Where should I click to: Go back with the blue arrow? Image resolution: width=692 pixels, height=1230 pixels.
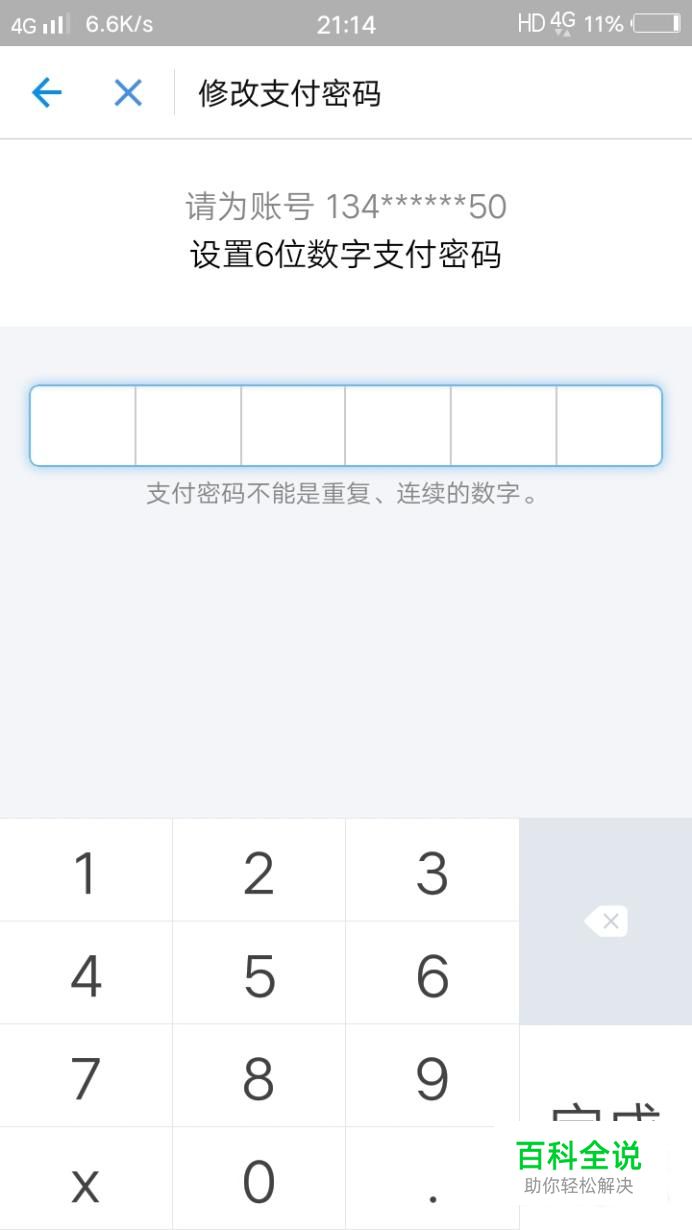click(x=47, y=93)
